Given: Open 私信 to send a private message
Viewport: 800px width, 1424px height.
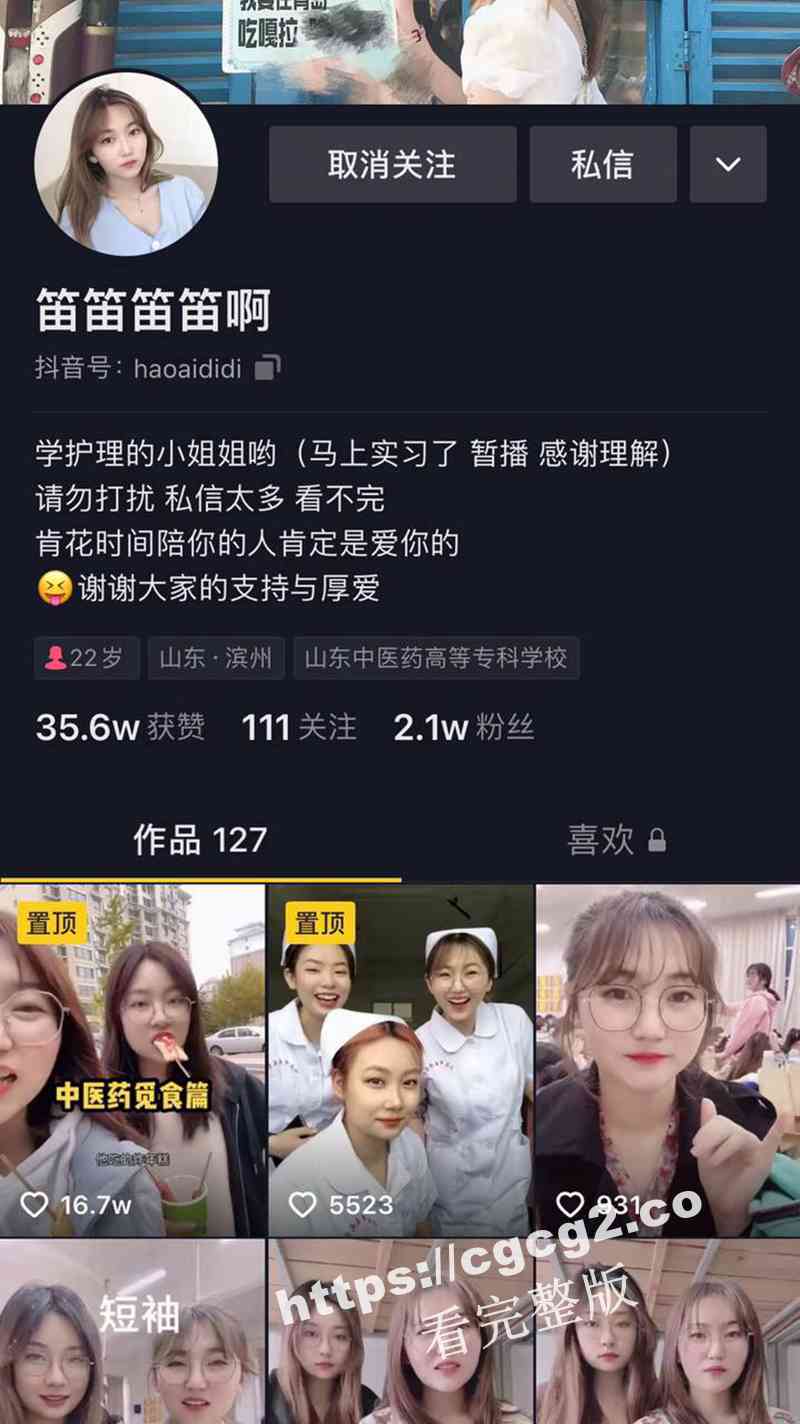Looking at the screenshot, I should pyautogui.click(x=602, y=165).
